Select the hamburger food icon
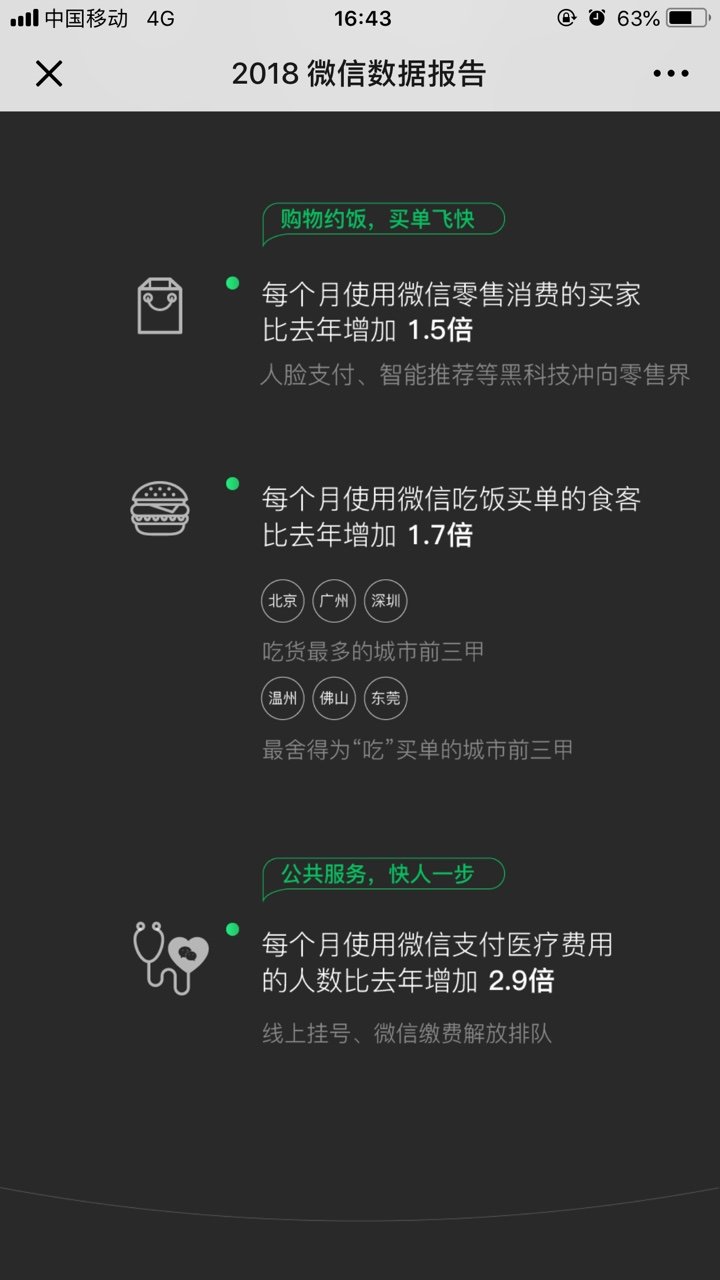720x1280 pixels. click(160, 507)
